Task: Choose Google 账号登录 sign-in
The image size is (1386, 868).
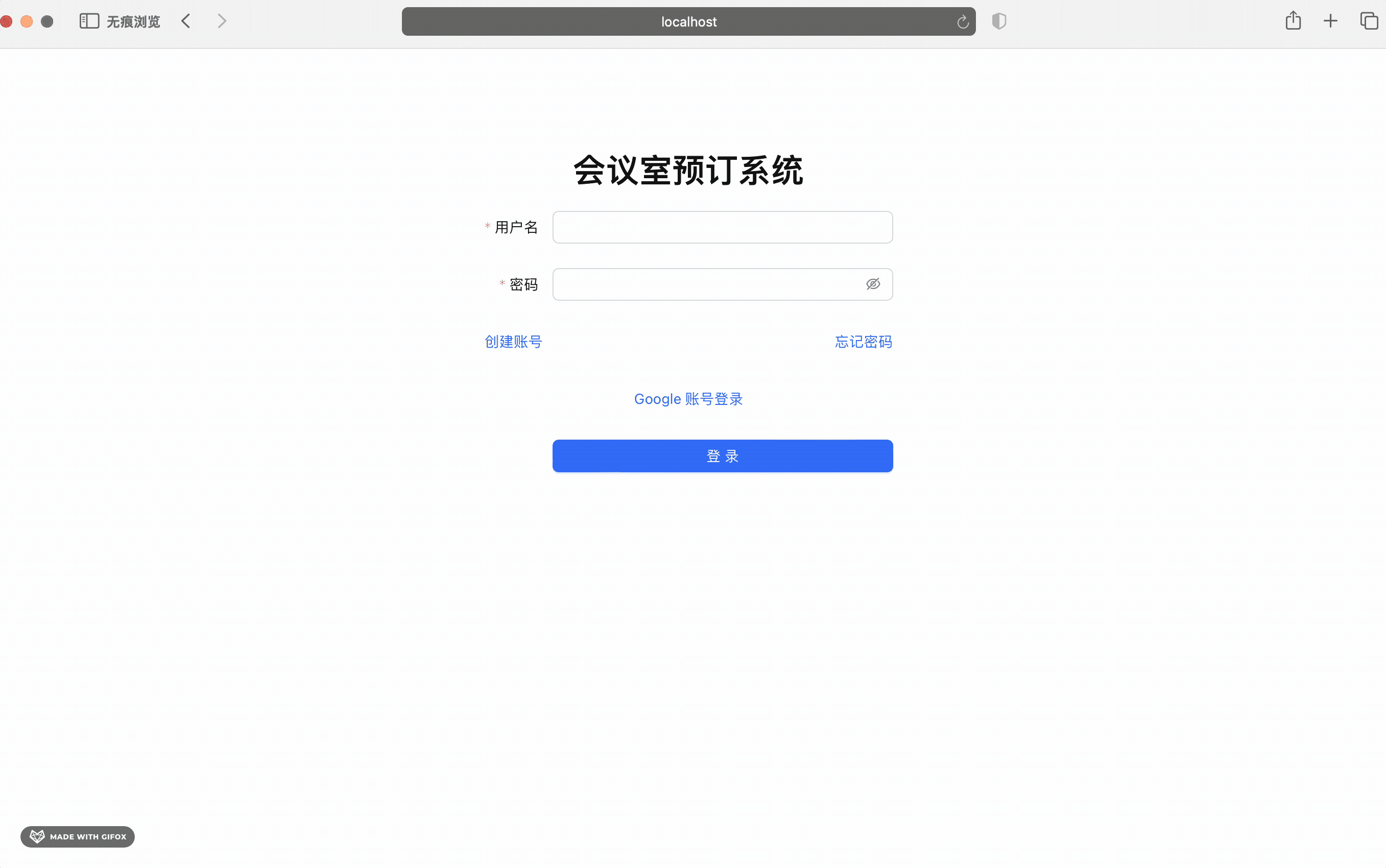Action: click(688, 399)
